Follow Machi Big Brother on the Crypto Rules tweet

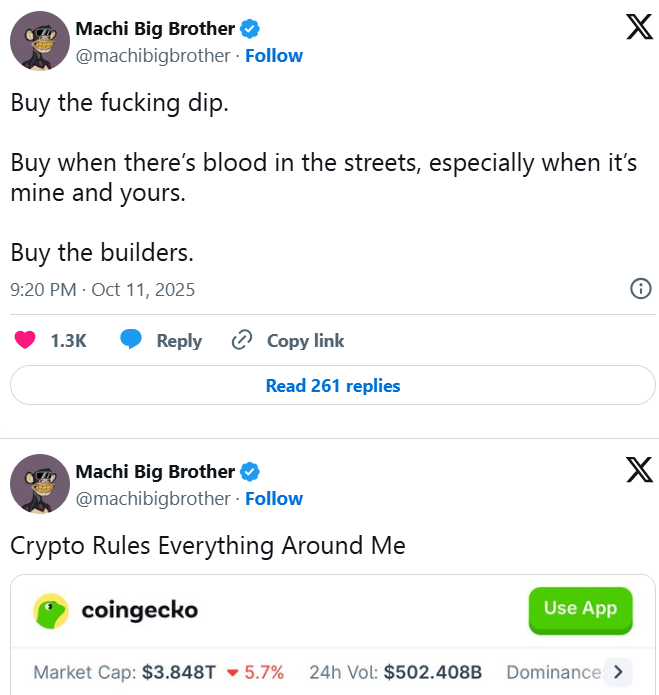pyautogui.click(x=274, y=499)
